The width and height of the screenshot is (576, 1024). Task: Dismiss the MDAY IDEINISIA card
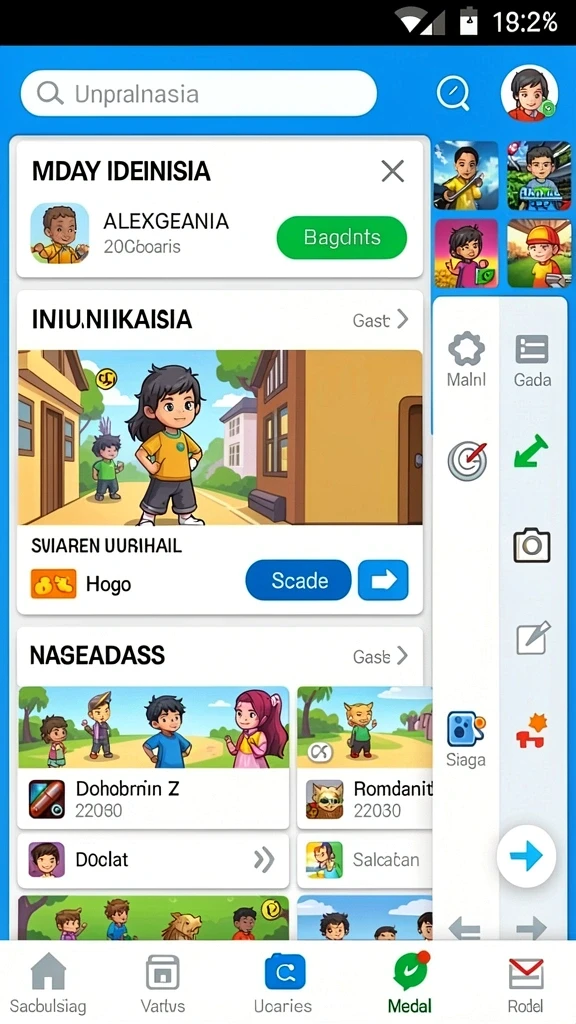pos(392,172)
